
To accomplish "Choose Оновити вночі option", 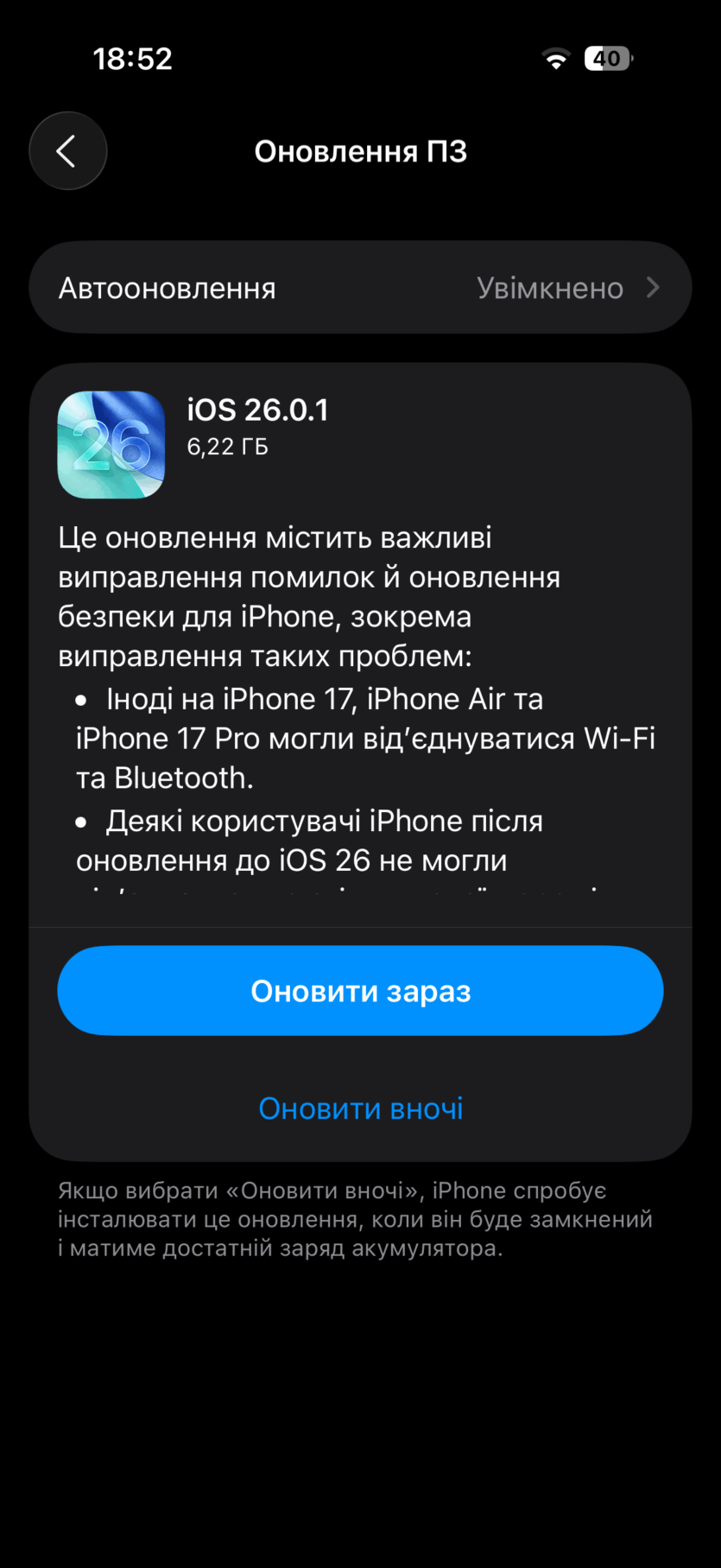I will 360,1108.
